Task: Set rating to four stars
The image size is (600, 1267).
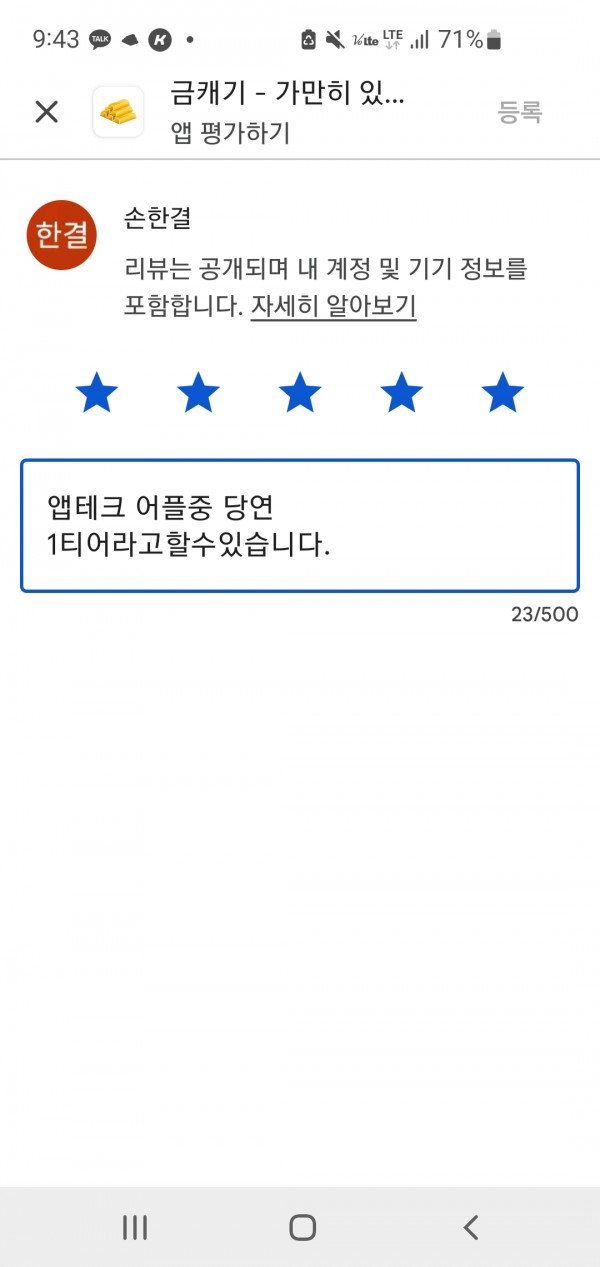Action: coord(401,393)
